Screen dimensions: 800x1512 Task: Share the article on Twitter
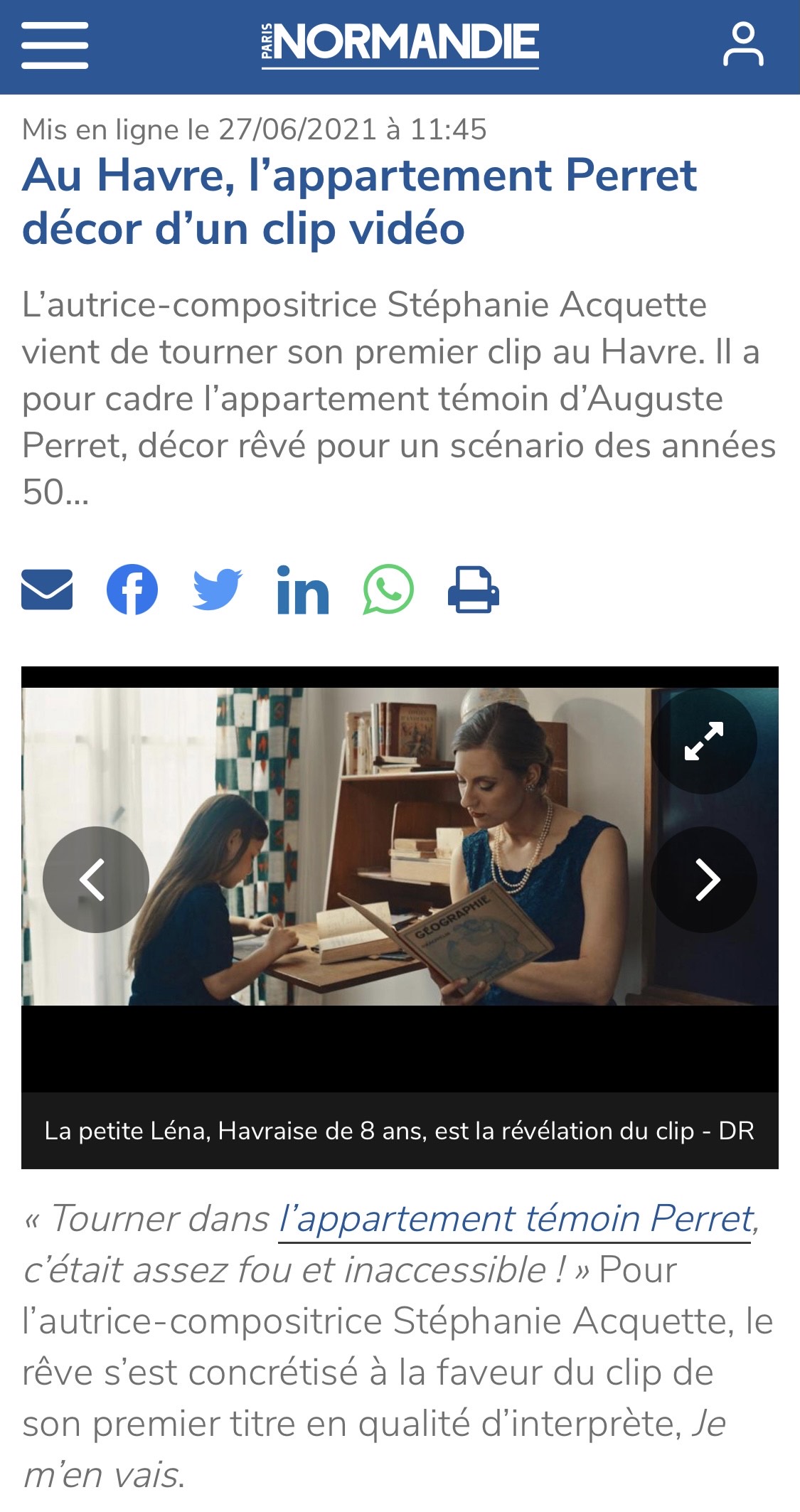point(218,590)
